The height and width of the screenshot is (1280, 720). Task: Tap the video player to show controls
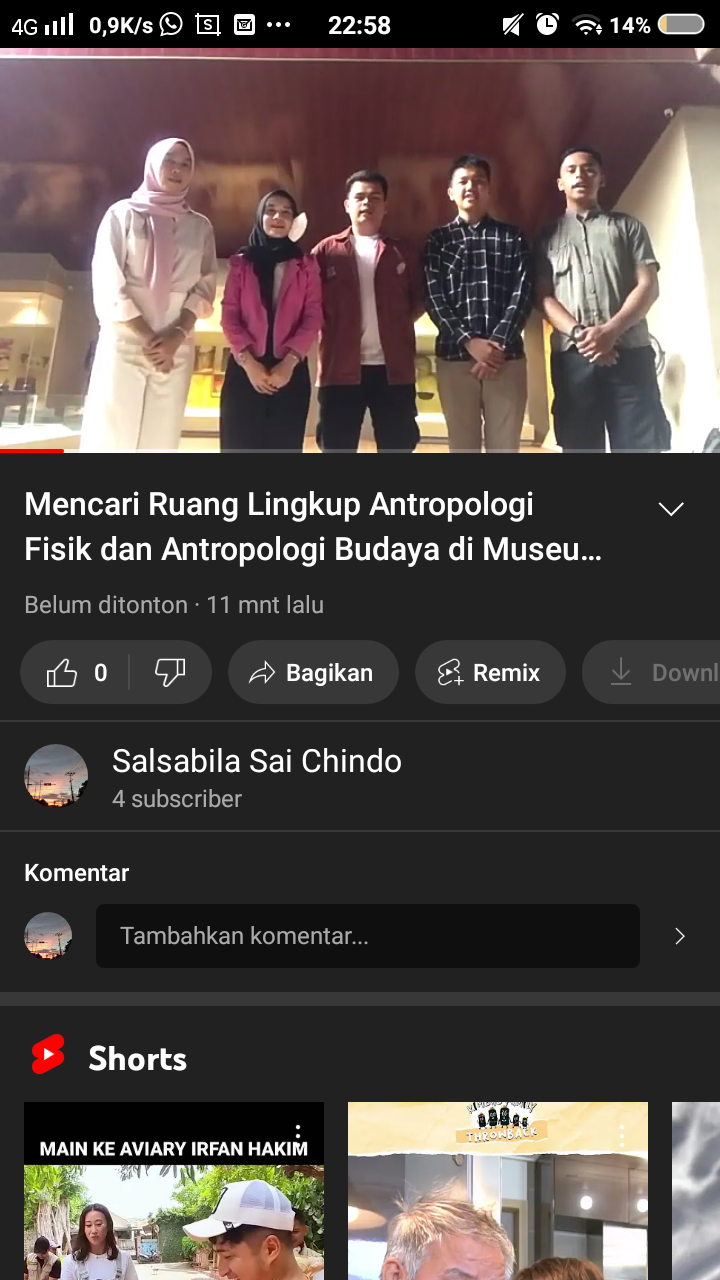coord(360,250)
